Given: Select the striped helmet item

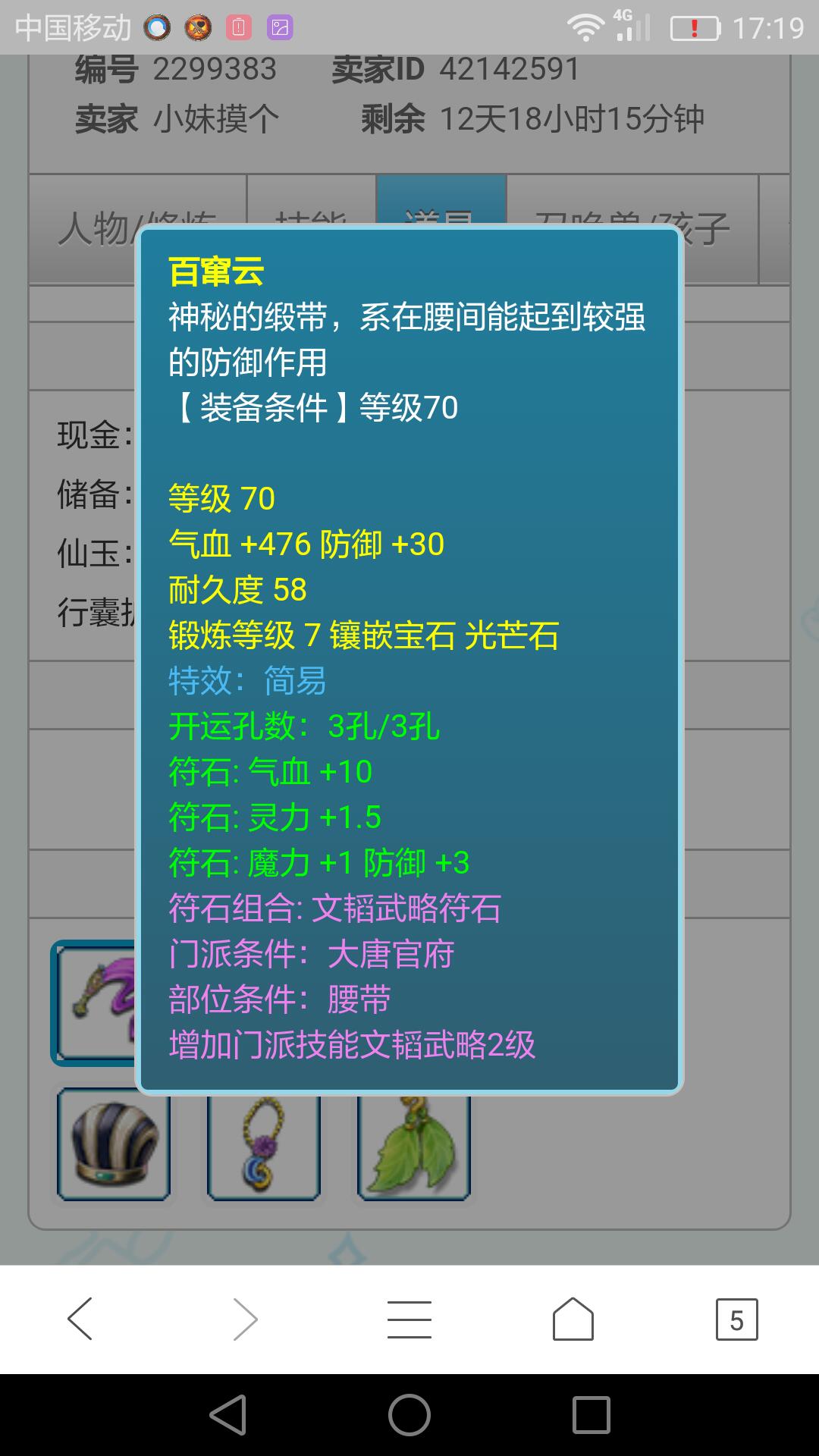Looking at the screenshot, I should [114, 1145].
